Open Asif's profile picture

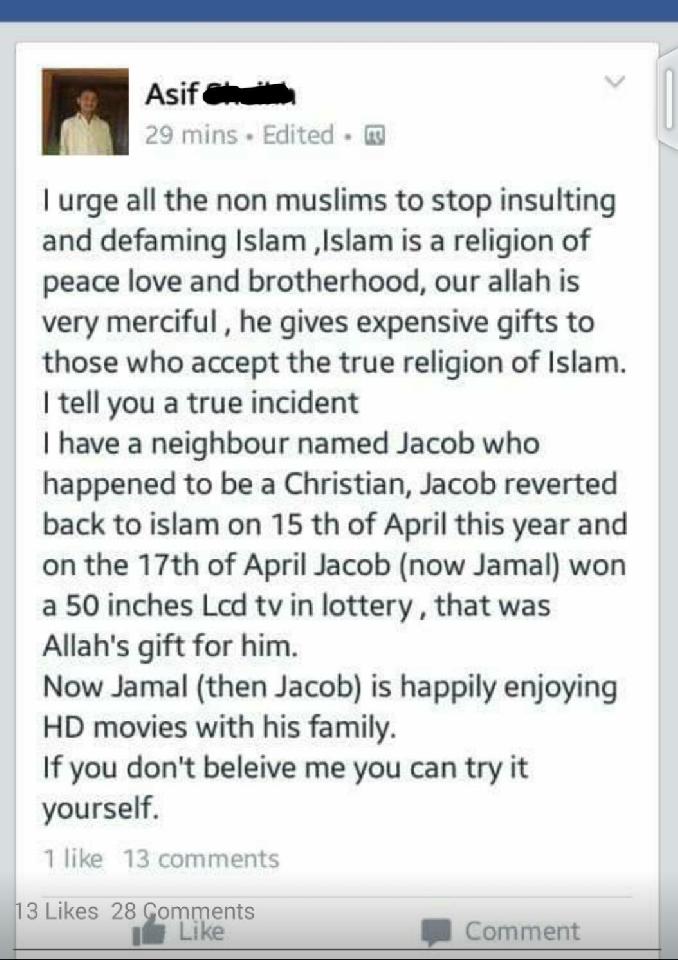coord(85,111)
